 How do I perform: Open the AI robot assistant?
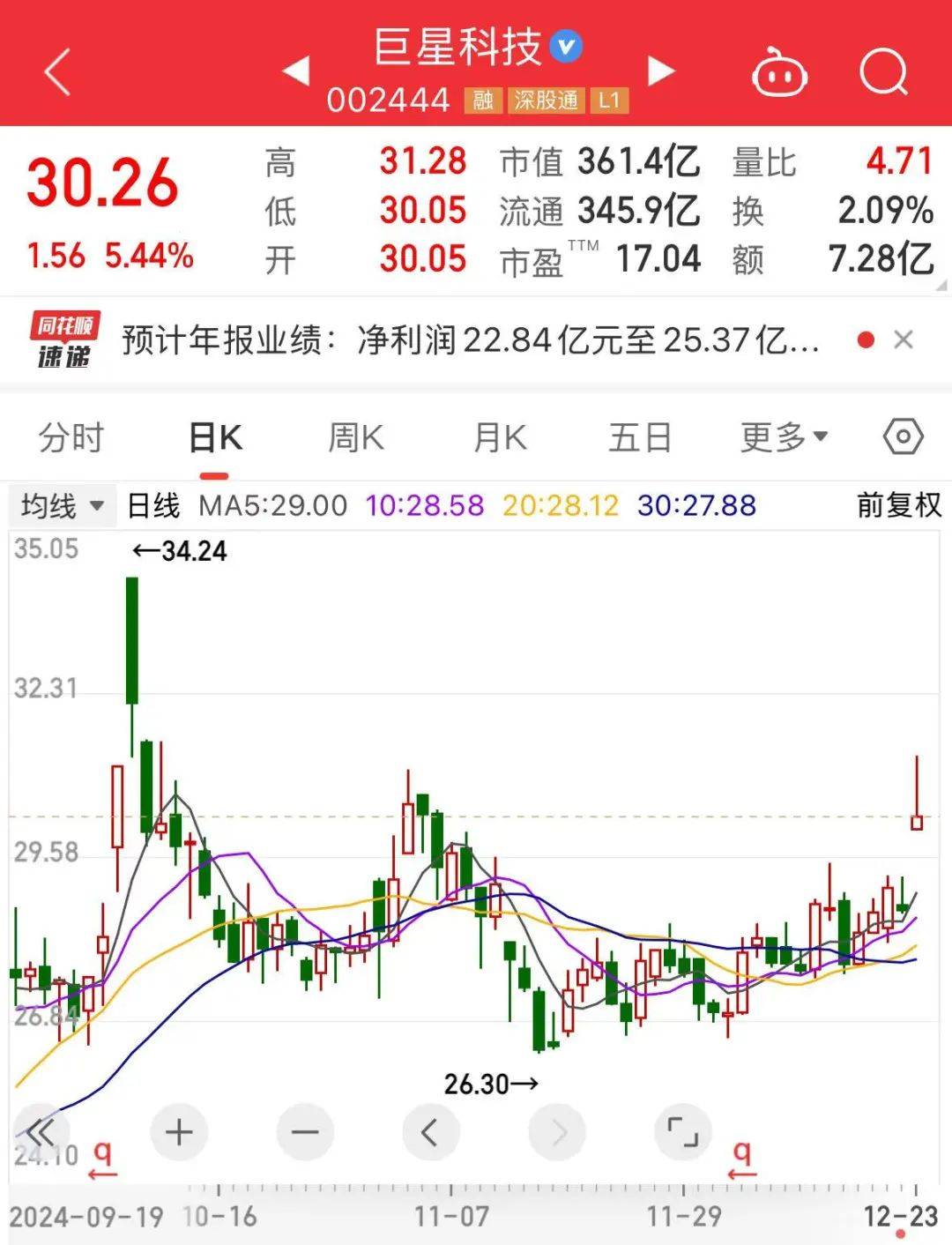[x=779, y=75]
